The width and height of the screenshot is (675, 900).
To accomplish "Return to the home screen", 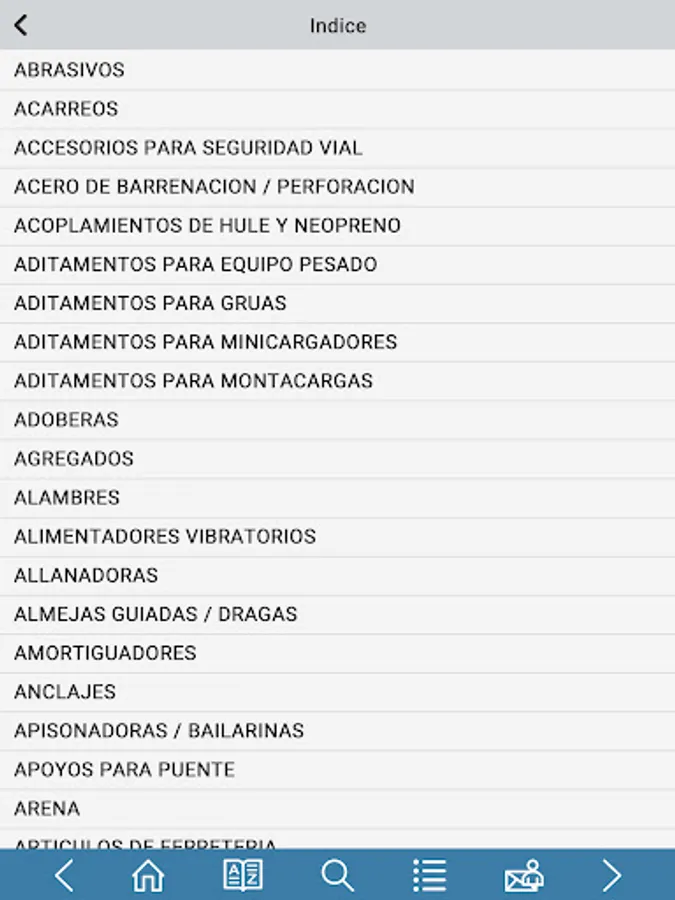I will pyautogui.click(x=148, y=876).
